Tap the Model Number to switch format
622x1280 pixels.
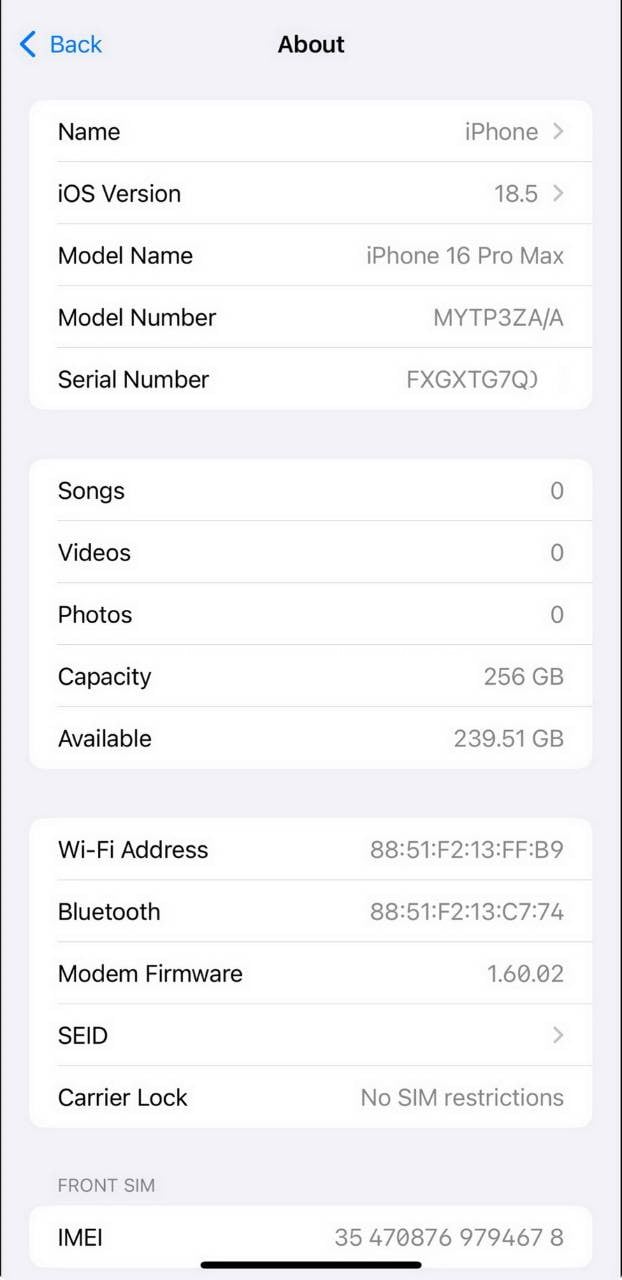(311, 317)
